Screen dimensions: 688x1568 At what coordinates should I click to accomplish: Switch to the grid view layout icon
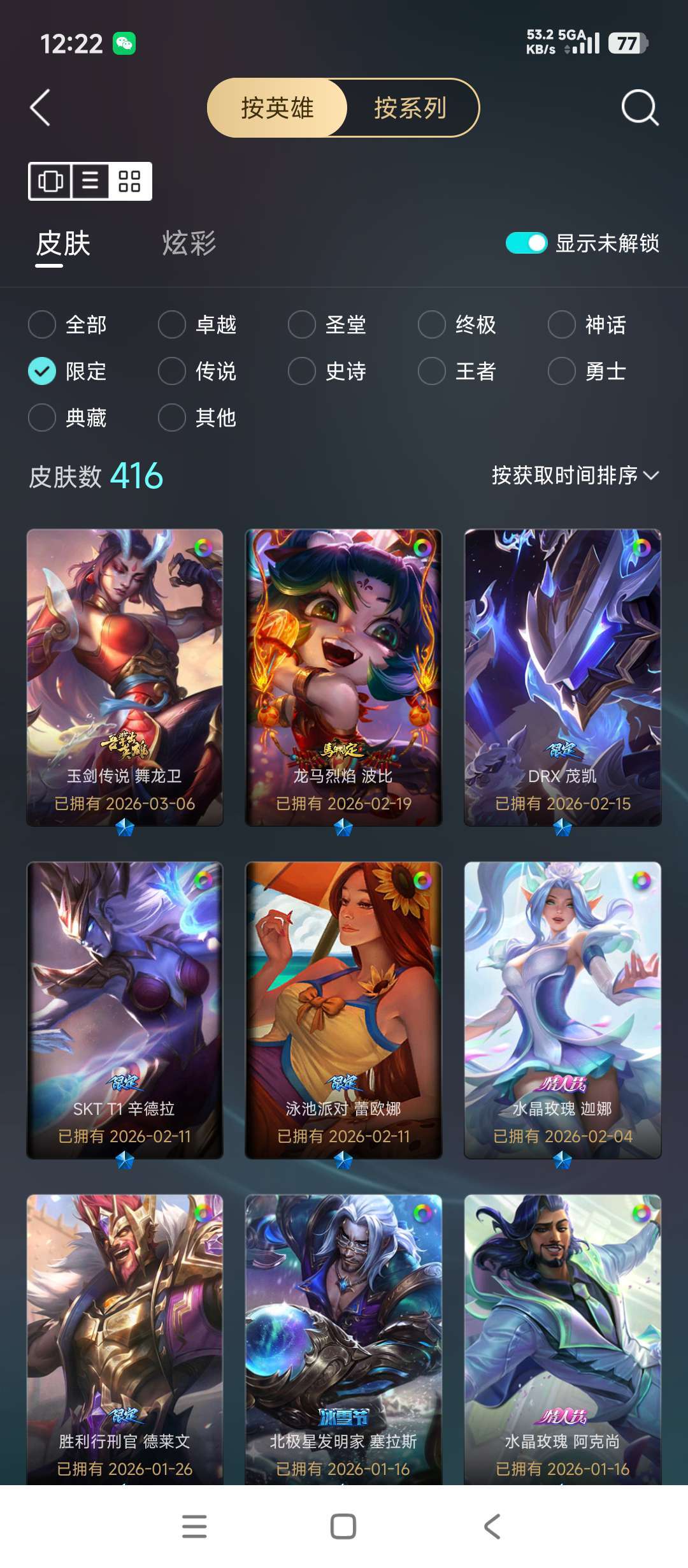pyautogui.click(x=129, y=181)
